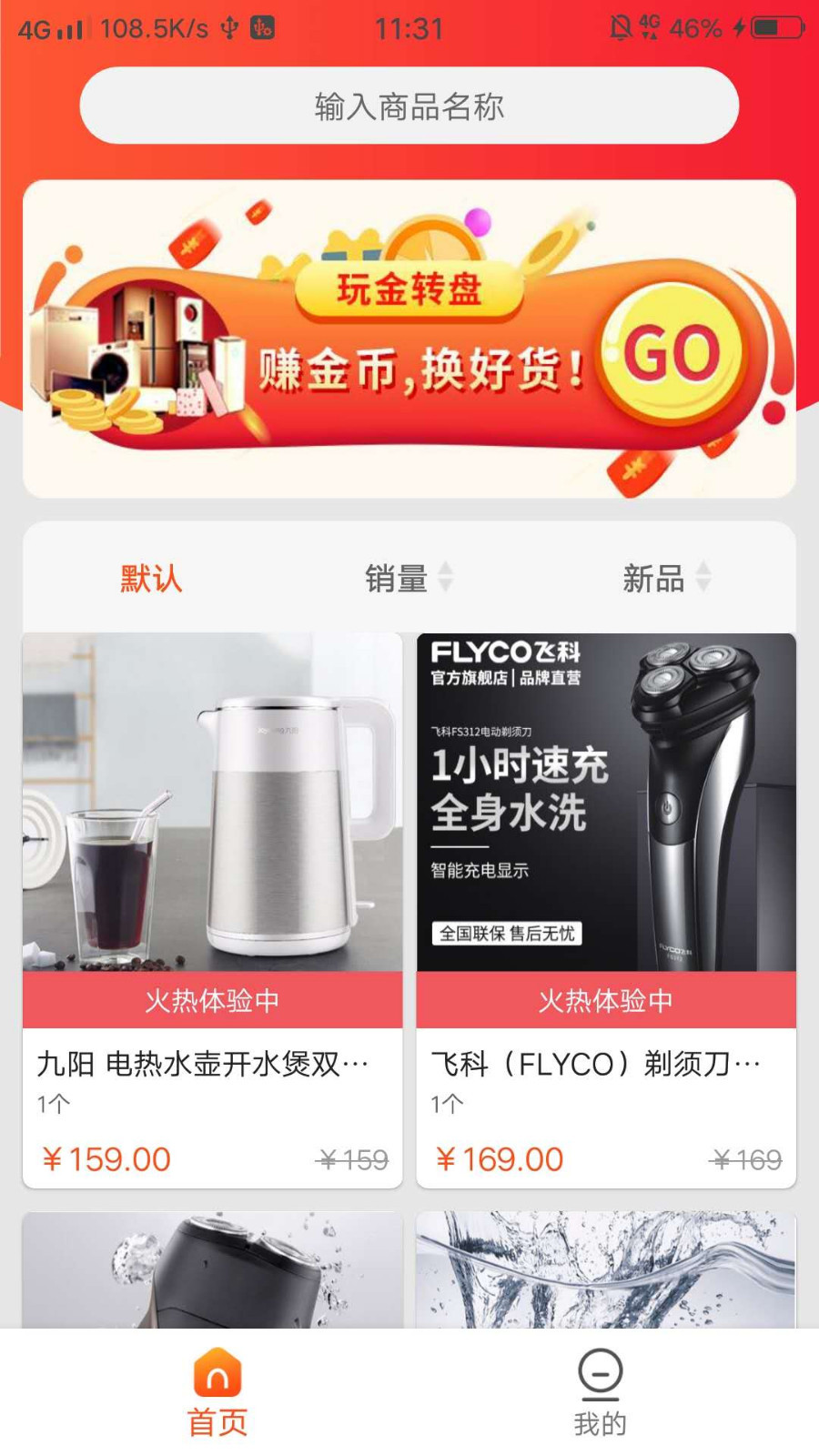Switch to the 首页 tab
Screen dimensions: 819x1456
(x=217, y=1392)
